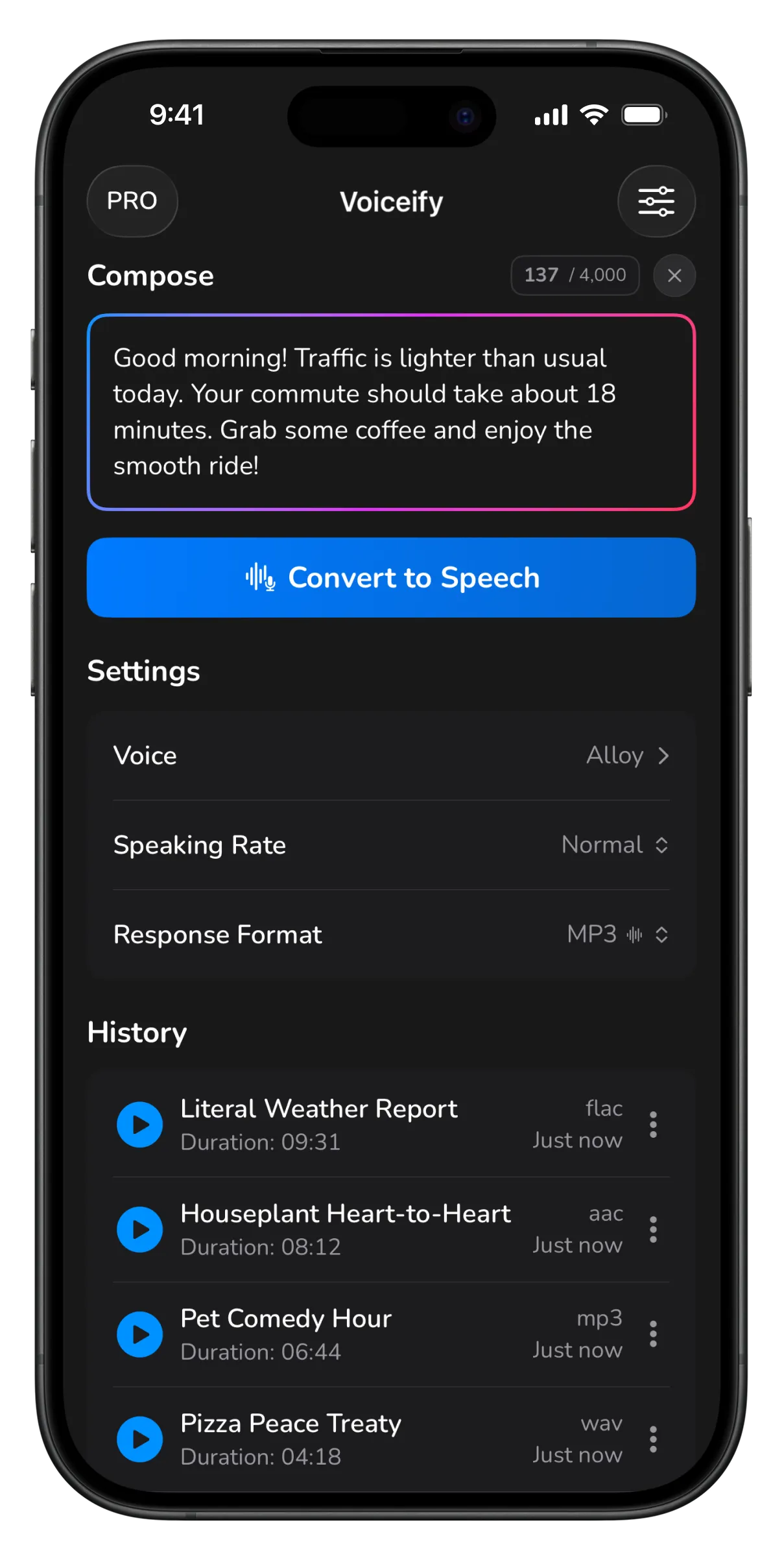Play the Houseplant Heart-to-Heart recording
The height and width of the screenshot is (1560, 784).
tap(139, 1229)
